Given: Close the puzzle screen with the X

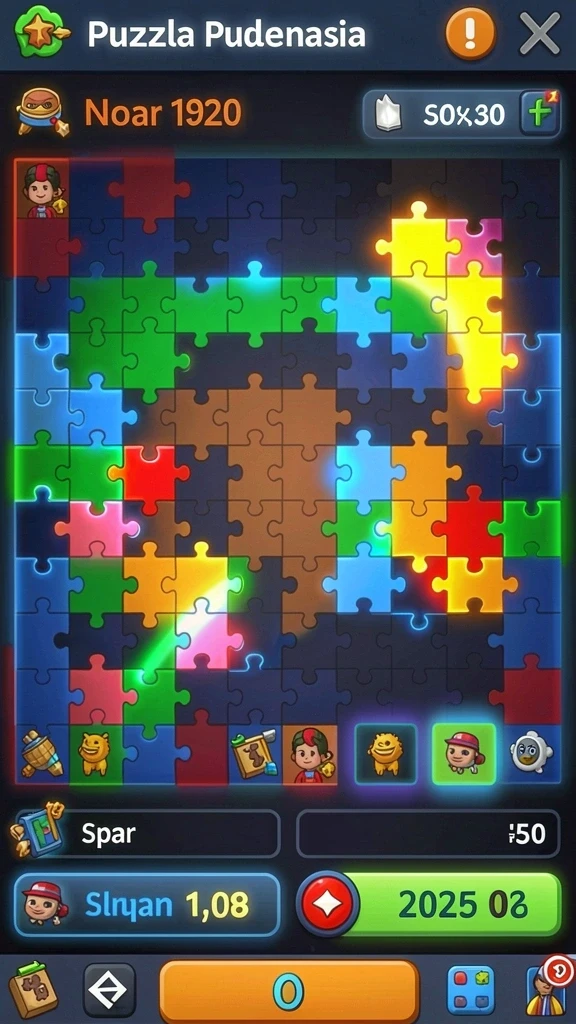Looking at the screenshot, I should pyautogui.click(x=539, y=33).
